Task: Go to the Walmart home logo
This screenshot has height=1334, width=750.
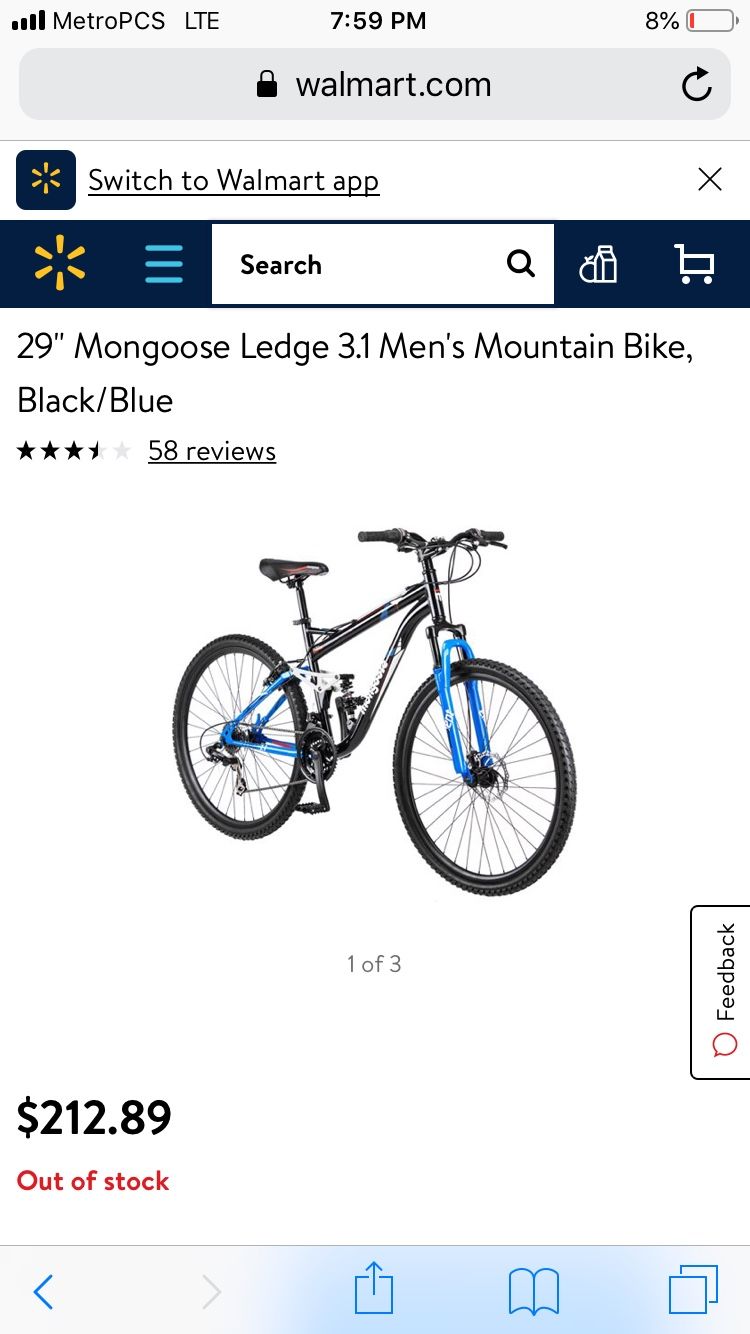Action: tap(60, 264)
